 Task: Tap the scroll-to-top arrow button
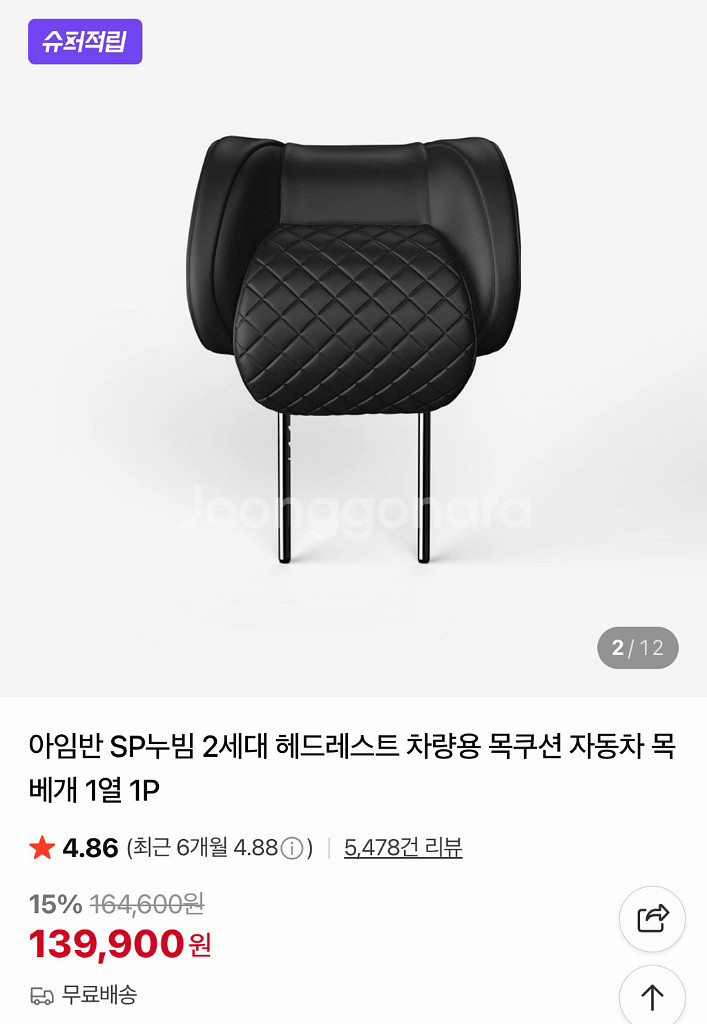[x=652, y=996]
